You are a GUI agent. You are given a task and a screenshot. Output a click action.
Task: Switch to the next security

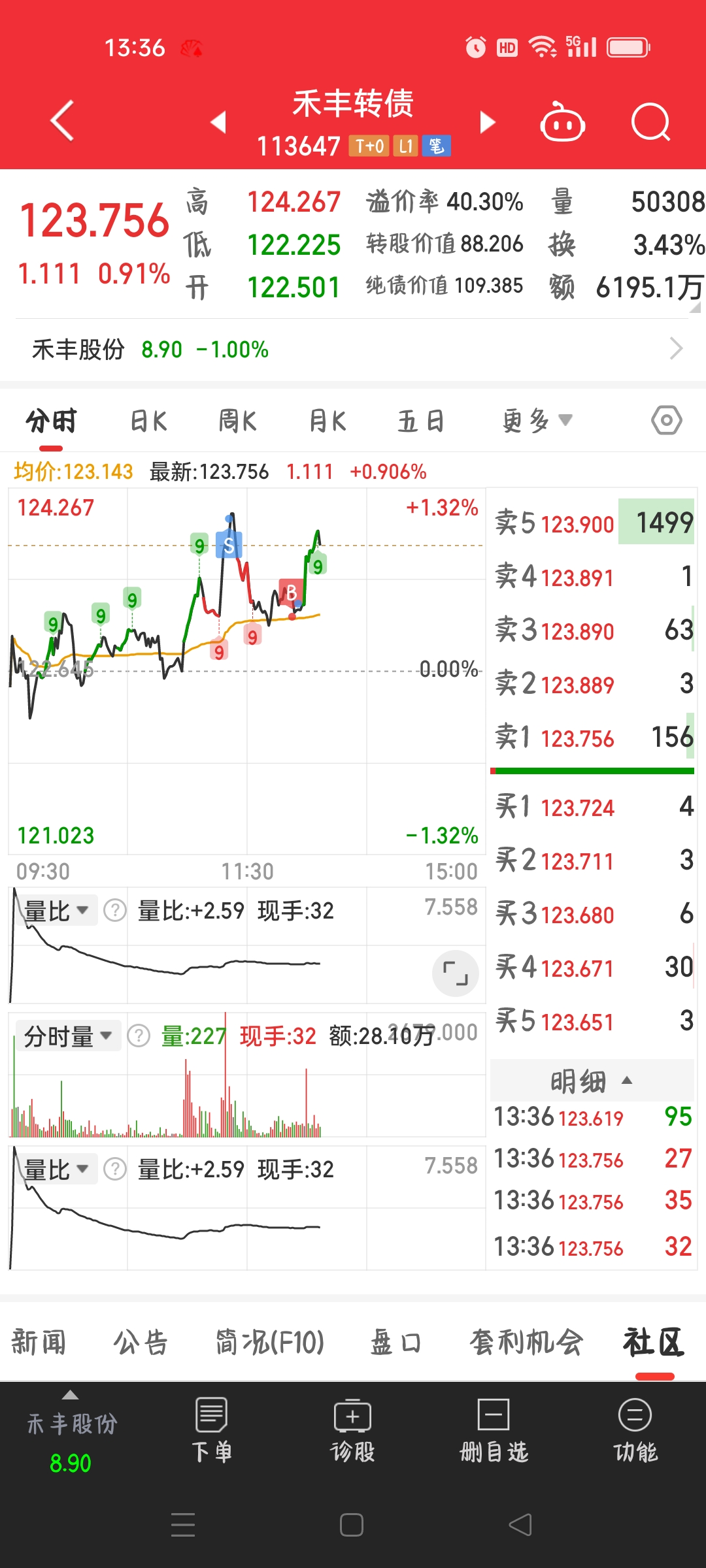click(488, 122)
